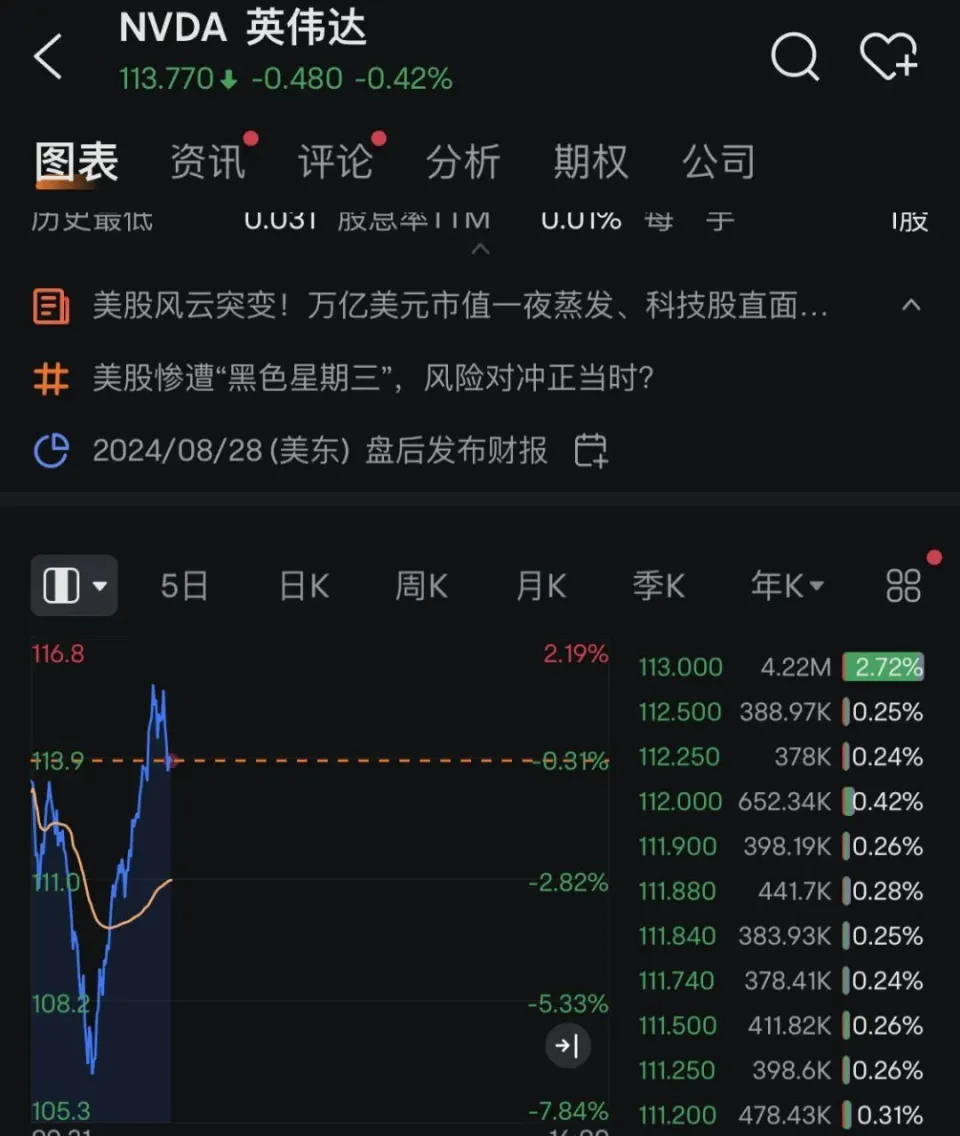Select the 月K monthly chart
Image resolution: width=960 pixels, height=1136 pixels.
tap(541, 586)
